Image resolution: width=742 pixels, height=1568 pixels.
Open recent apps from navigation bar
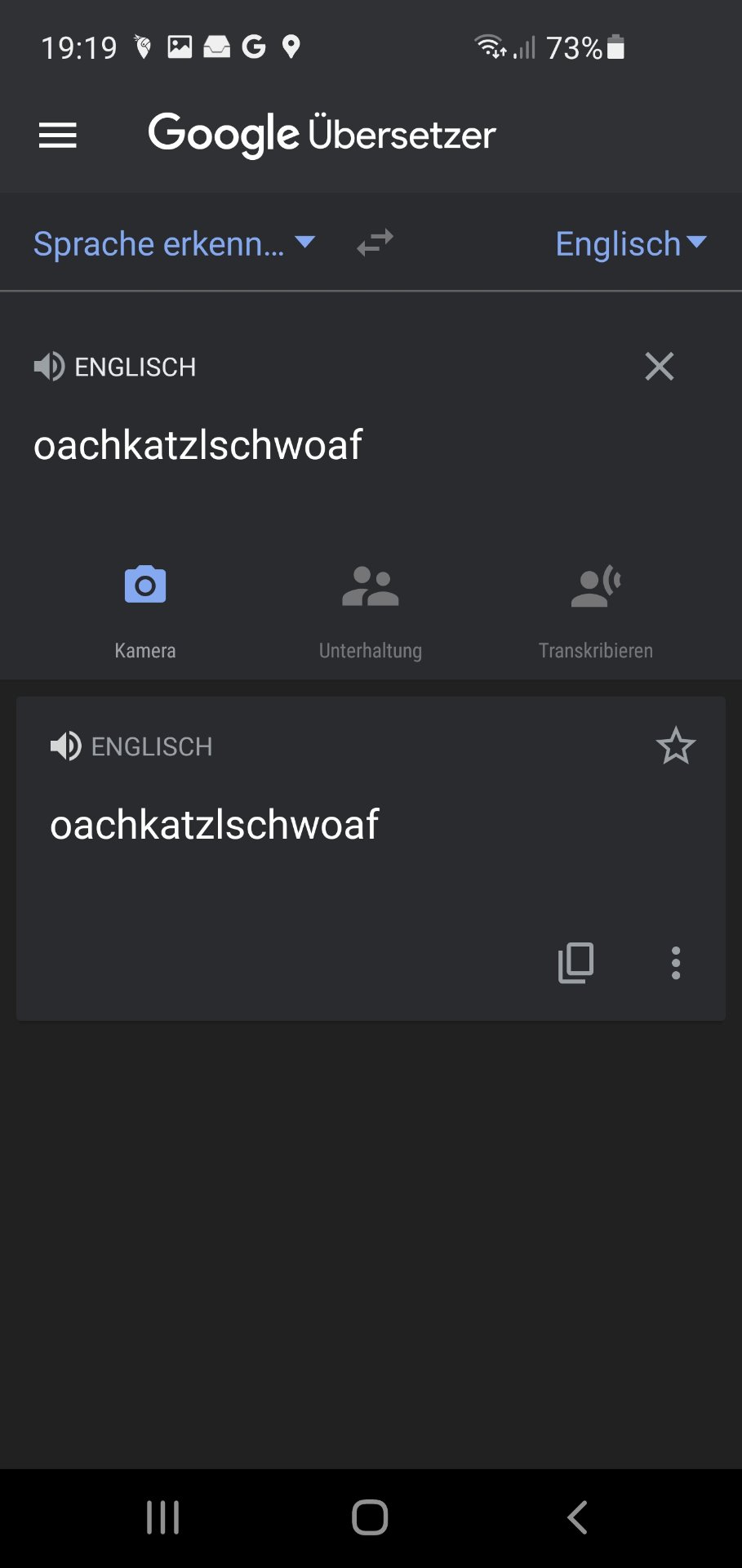click(x=162, y=1517)
